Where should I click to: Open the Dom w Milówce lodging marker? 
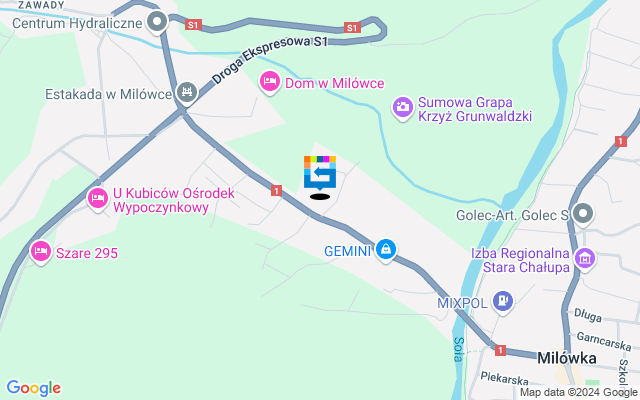[269, 82]
